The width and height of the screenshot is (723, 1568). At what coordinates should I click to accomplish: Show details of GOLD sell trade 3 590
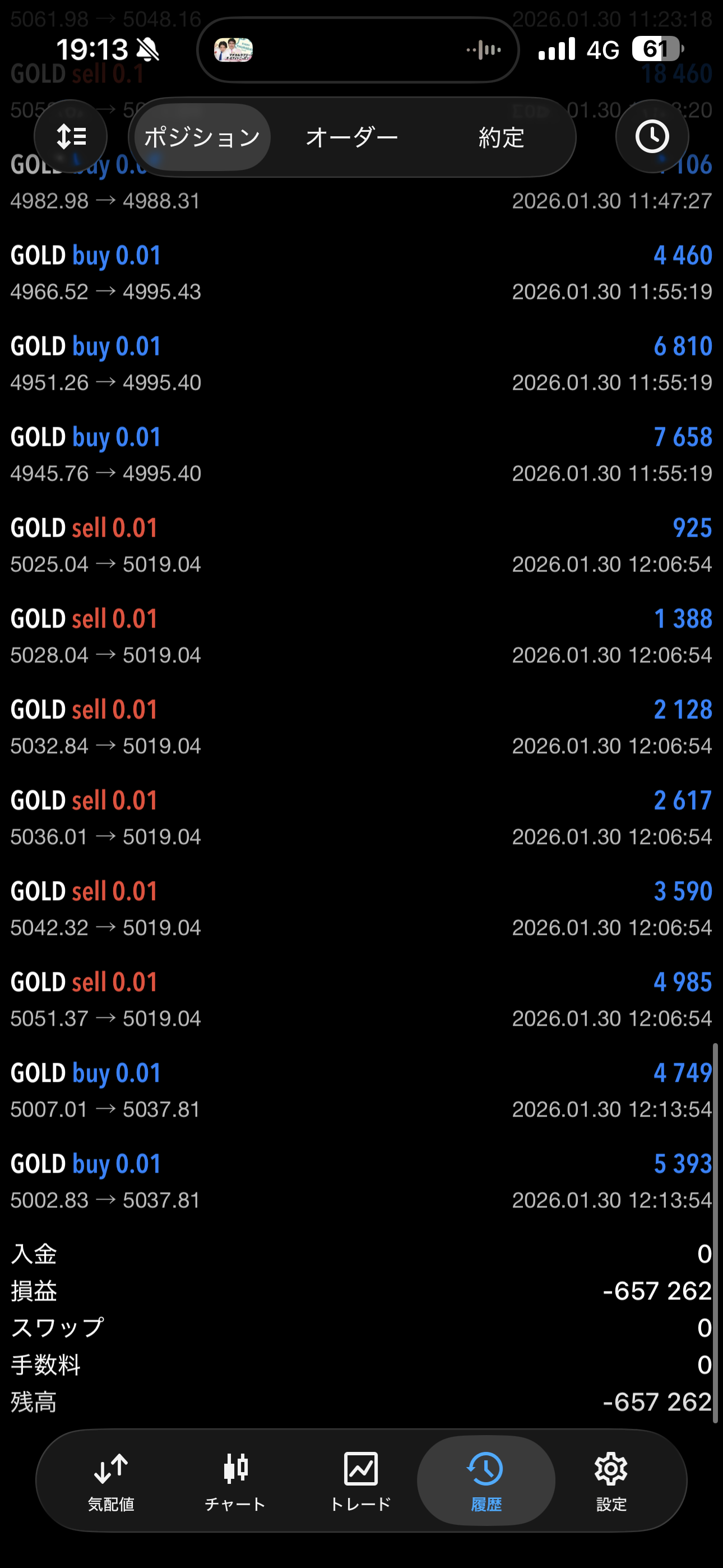(361, 908)
